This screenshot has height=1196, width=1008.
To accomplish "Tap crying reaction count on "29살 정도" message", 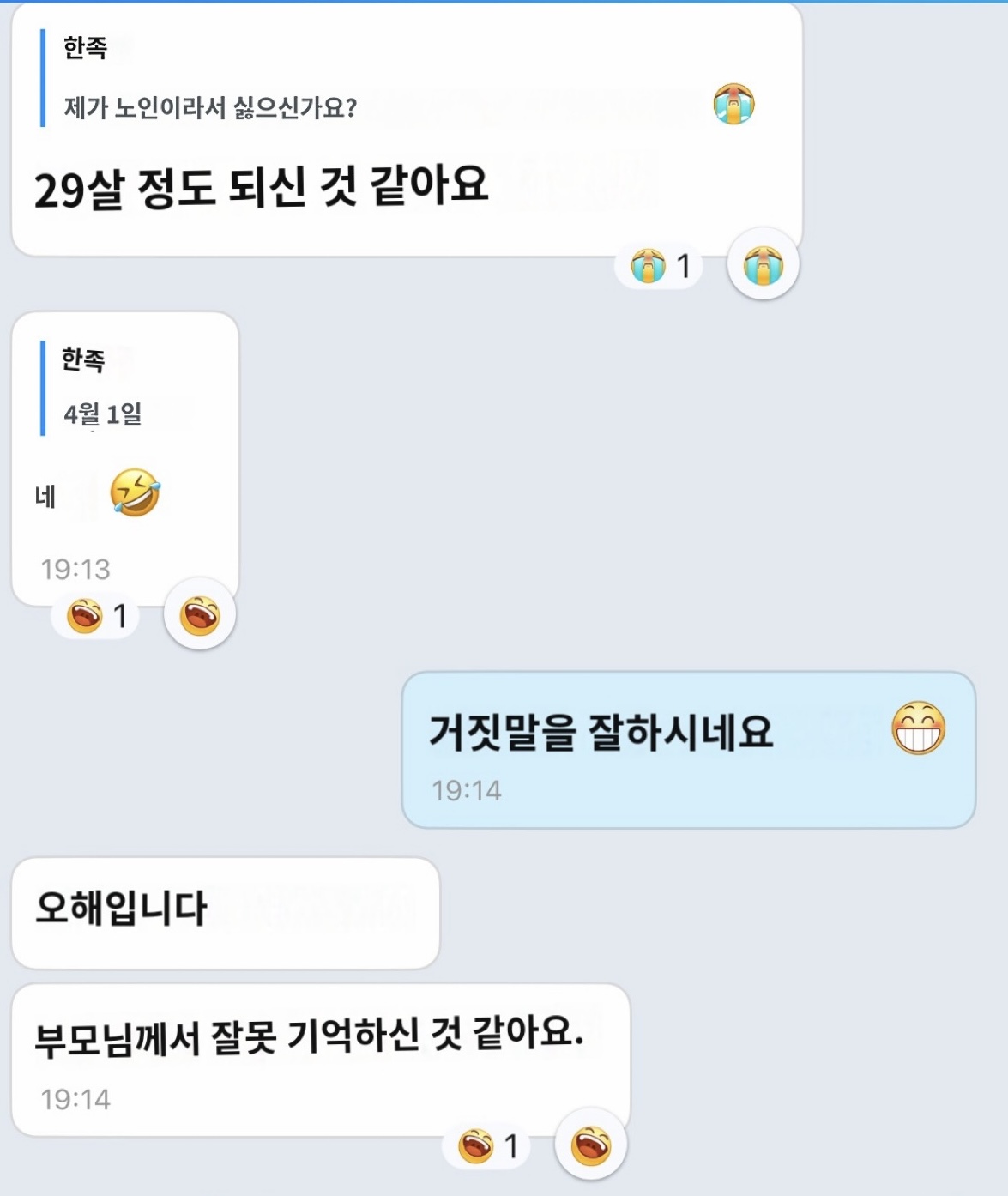I will coord(660,267).
